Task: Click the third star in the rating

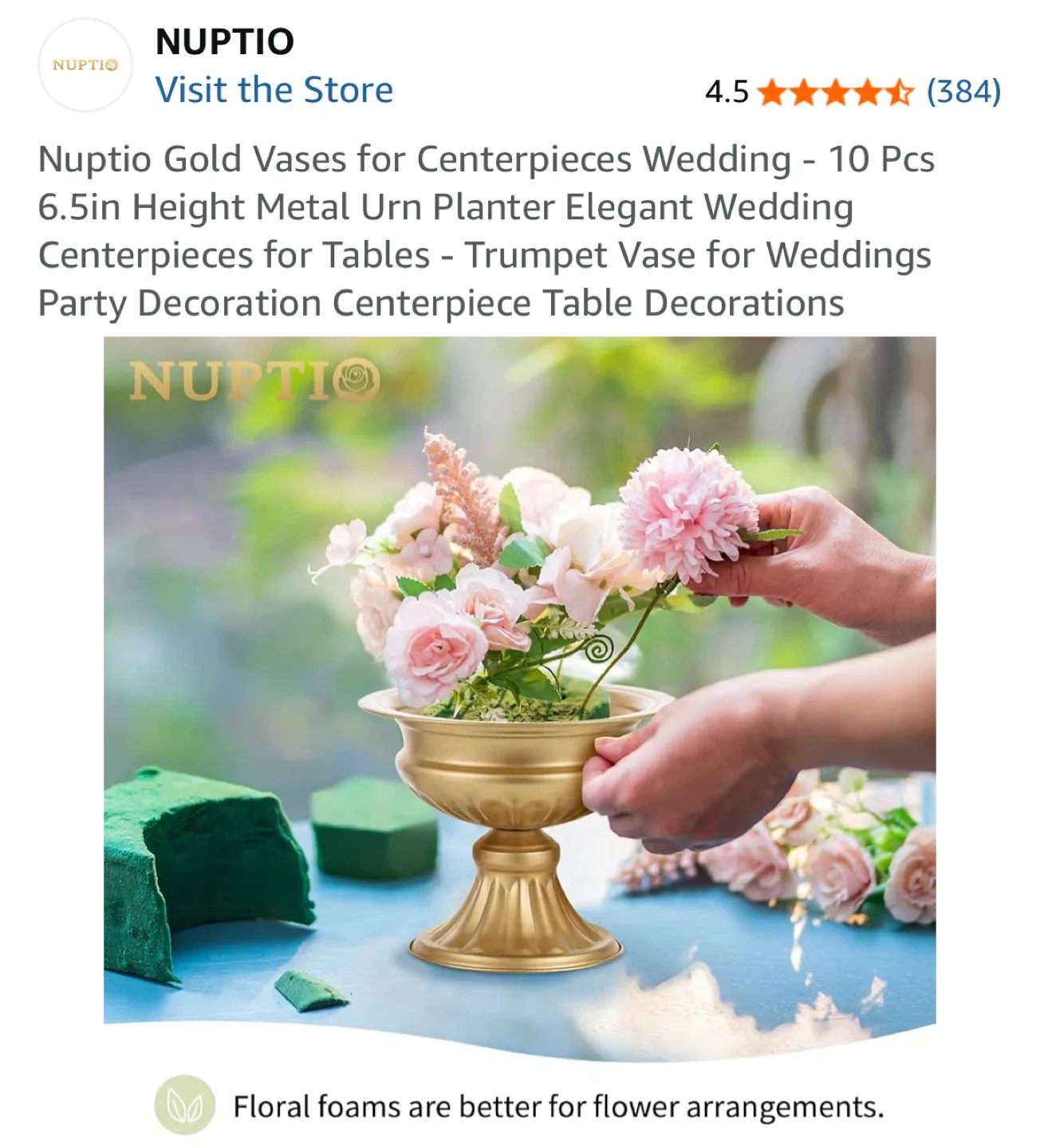Action: point(836,93)
